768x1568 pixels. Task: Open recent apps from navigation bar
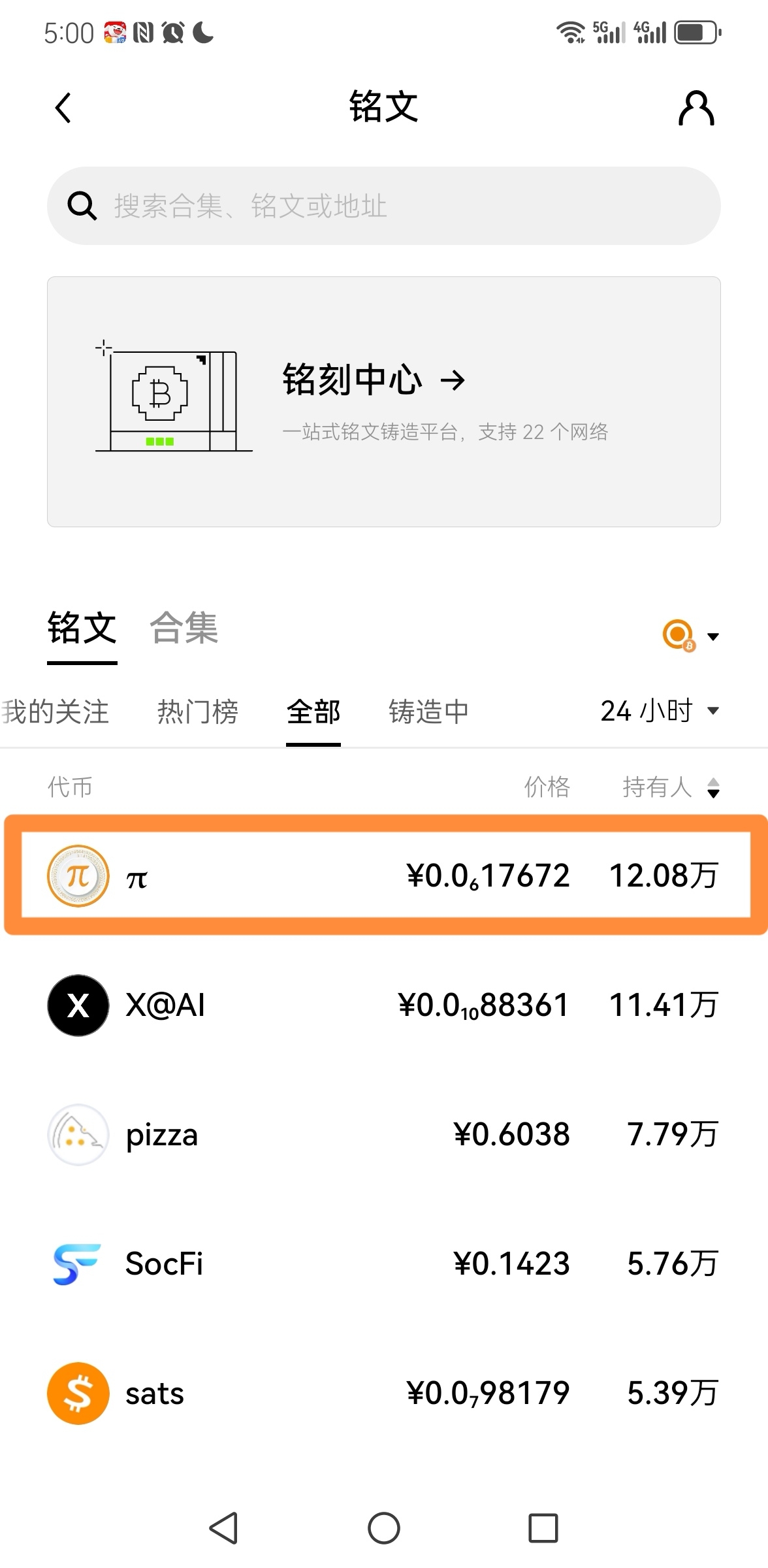(543, 1528)
